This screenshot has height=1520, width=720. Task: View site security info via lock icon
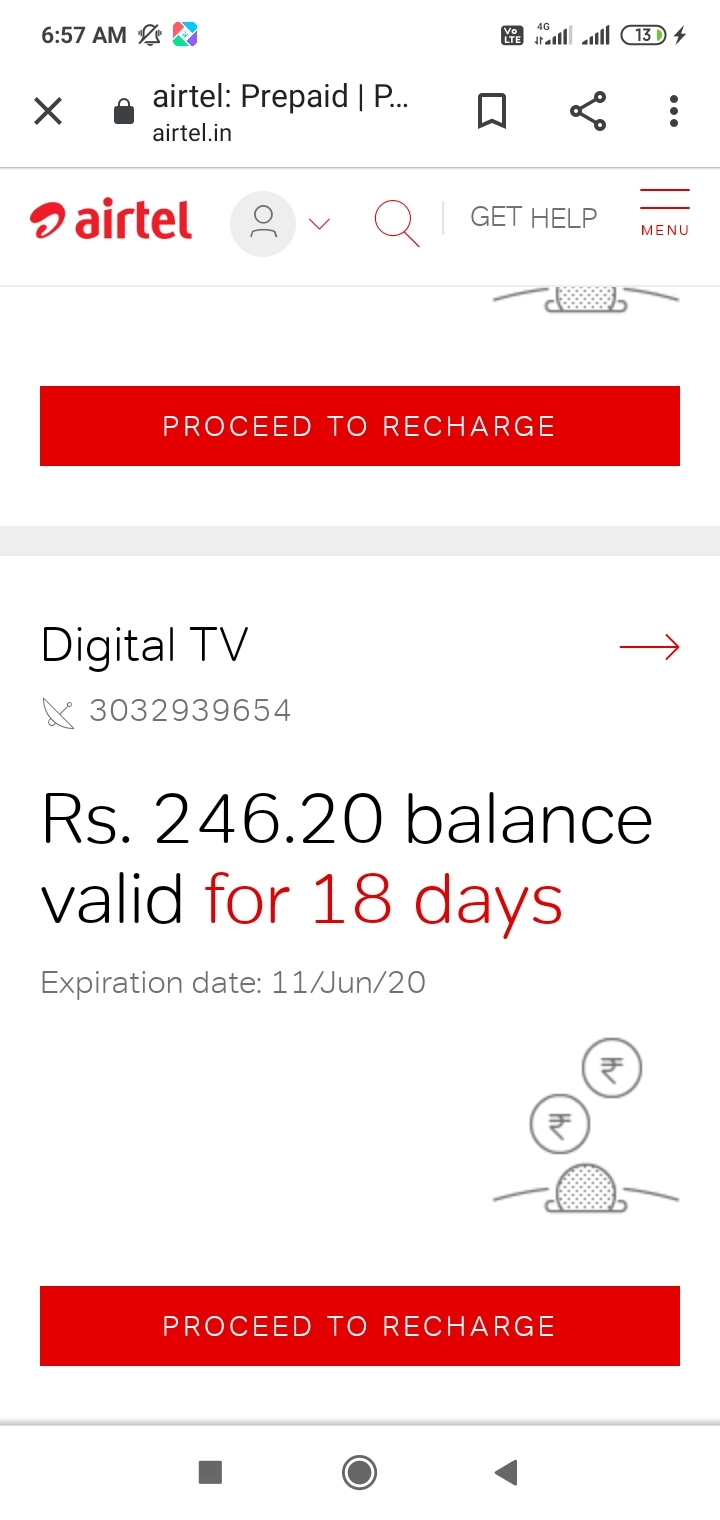coord(124,111)
